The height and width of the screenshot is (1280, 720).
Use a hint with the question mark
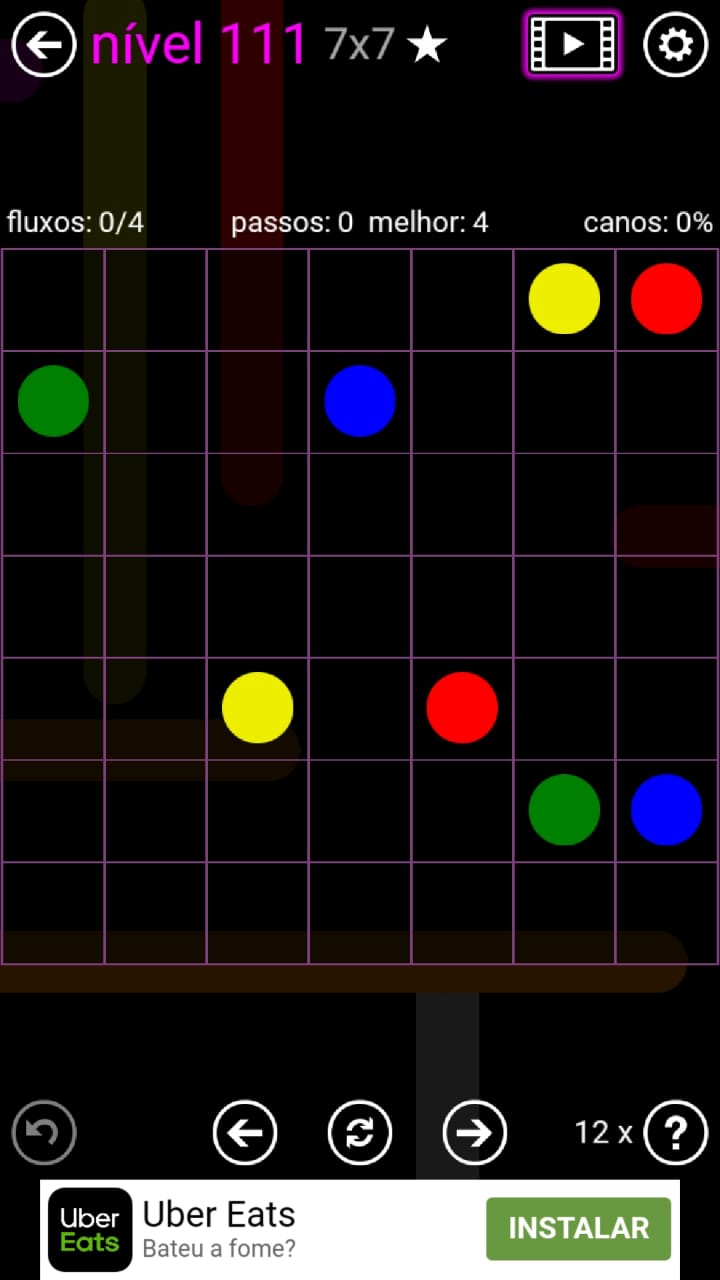point(675,1132)
